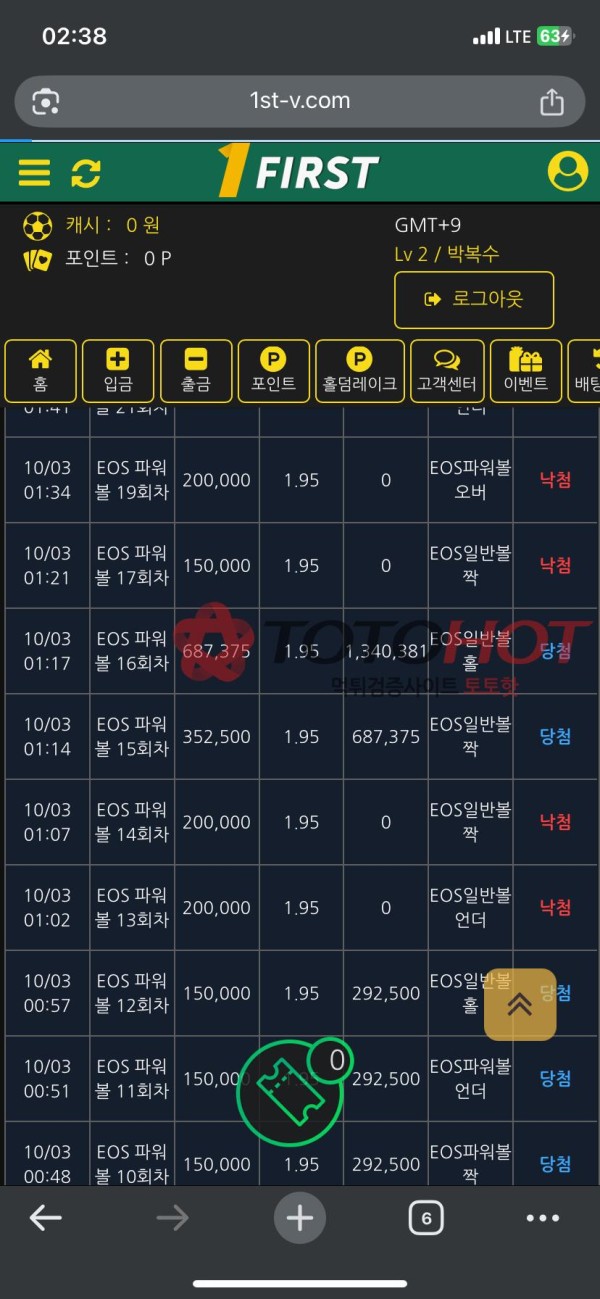Tap the browser address bar 1st-v.com

[300, 100]
